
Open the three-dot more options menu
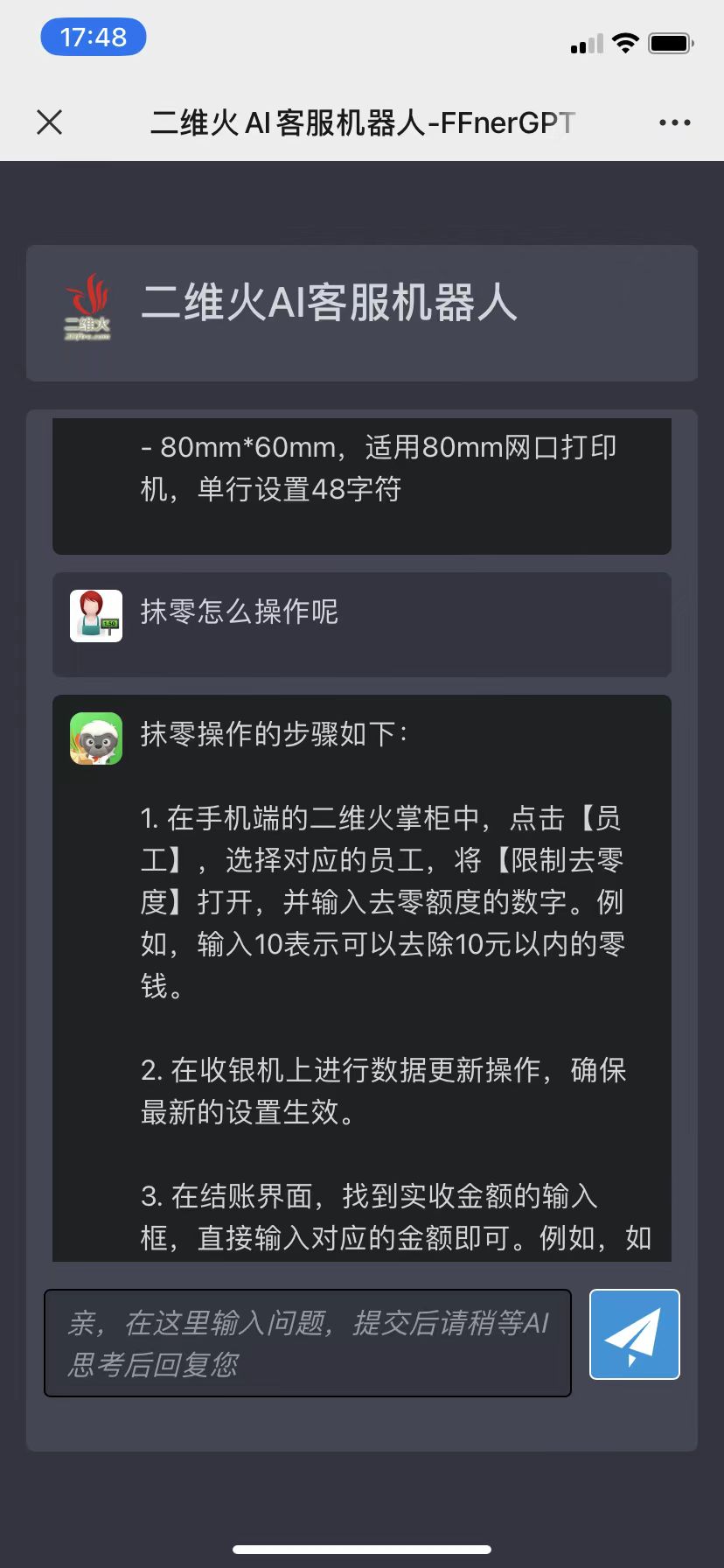(x=674, y=122)
